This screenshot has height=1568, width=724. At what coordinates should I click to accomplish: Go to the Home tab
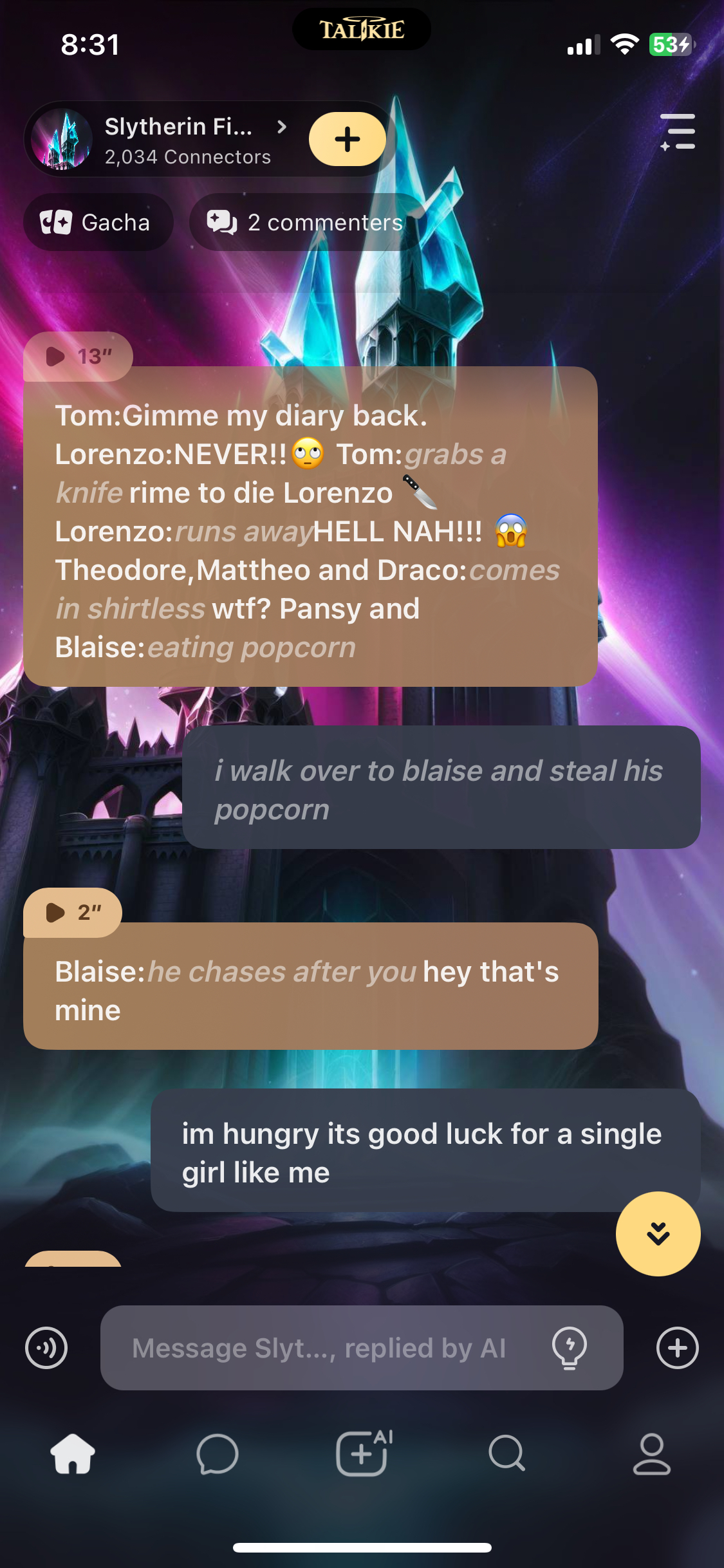point(73,1454)
